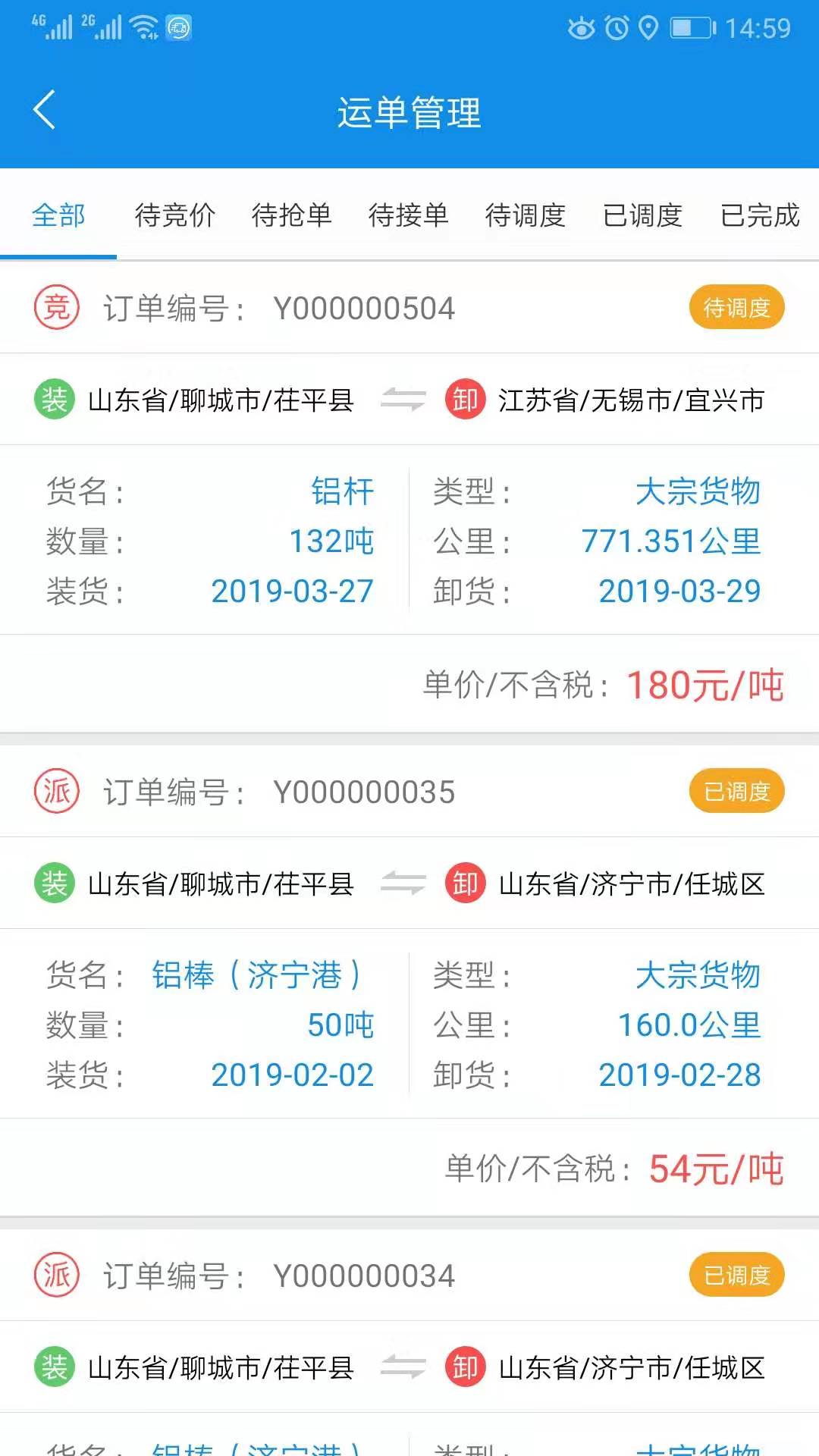Click the 派 badge on order Y000000035
Image resolution: width=819 pixels, height=1456 pixels.
tap(55, 791)
